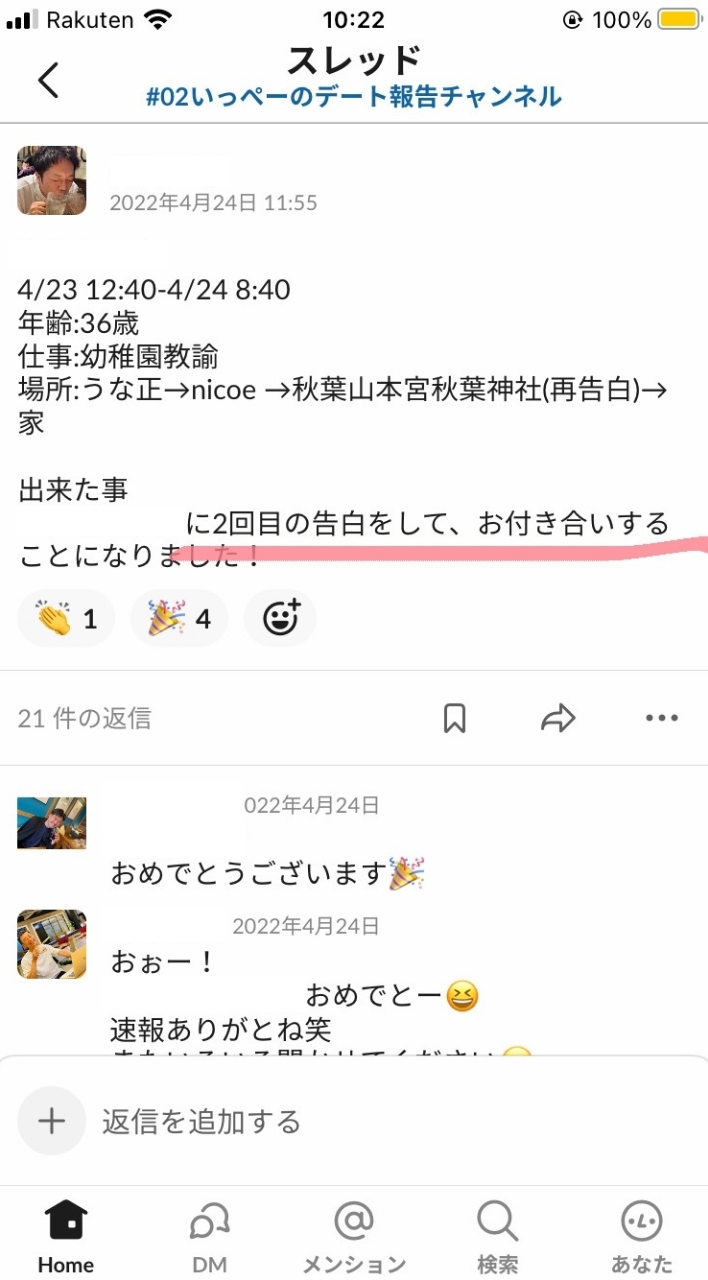This screenshot has width=708, height=1280.
Task: Switch to the DM tab
Action: click(209, 1238)
